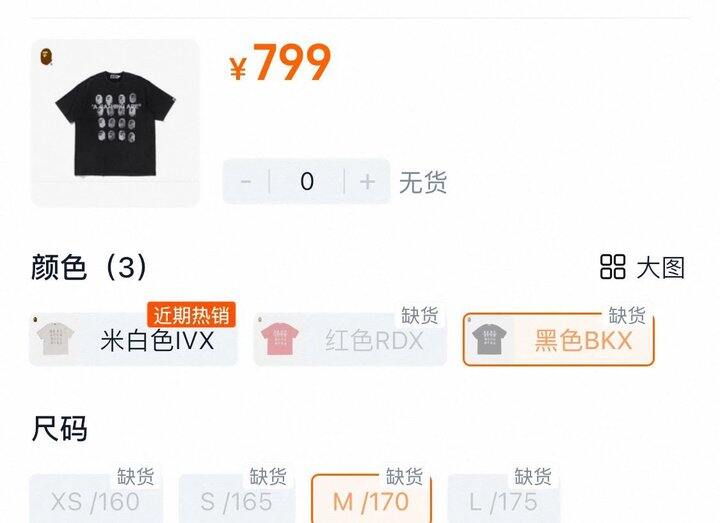Pick size S /165

[236, 501]
